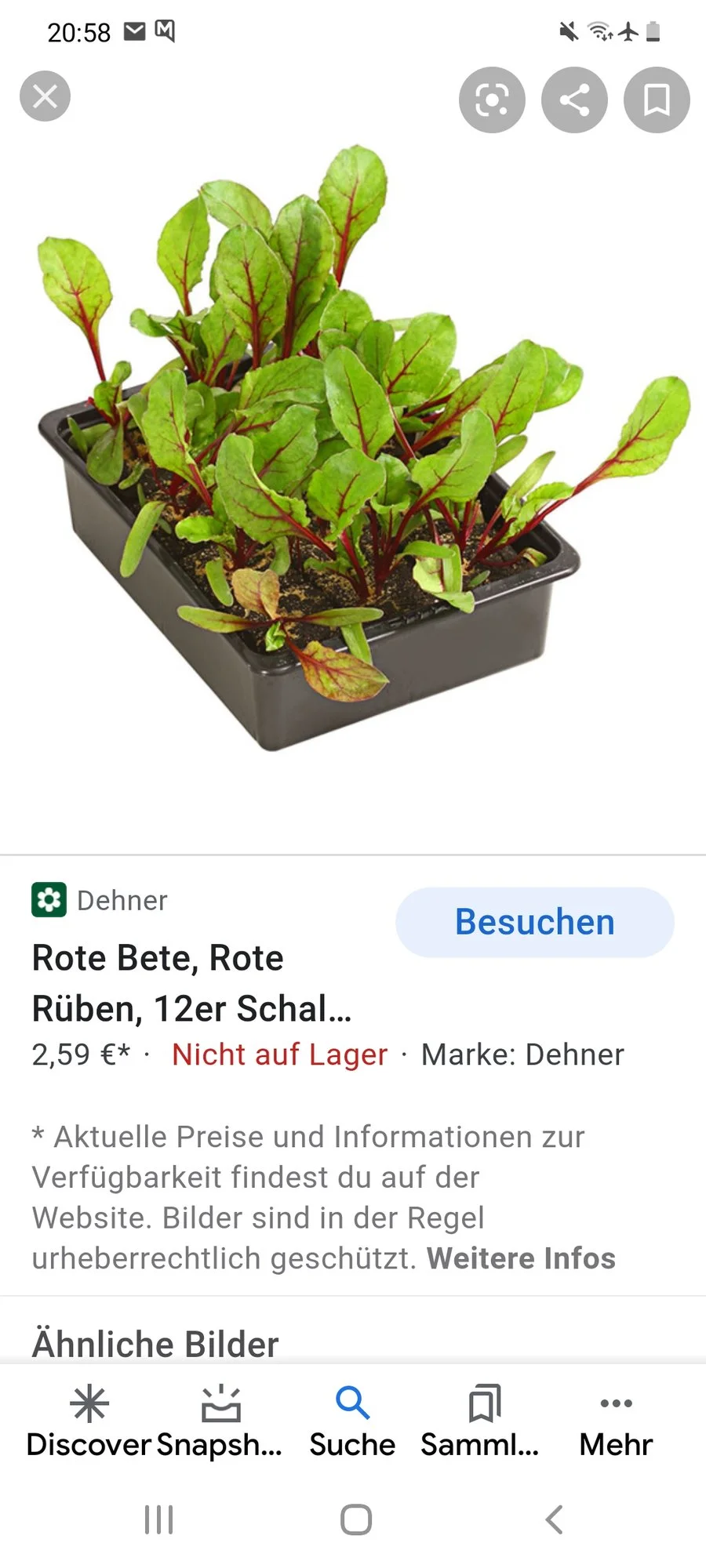Open Weitere Infos link
Viewport: 706px width, 1568px height.
click(x=521, y=1258)
